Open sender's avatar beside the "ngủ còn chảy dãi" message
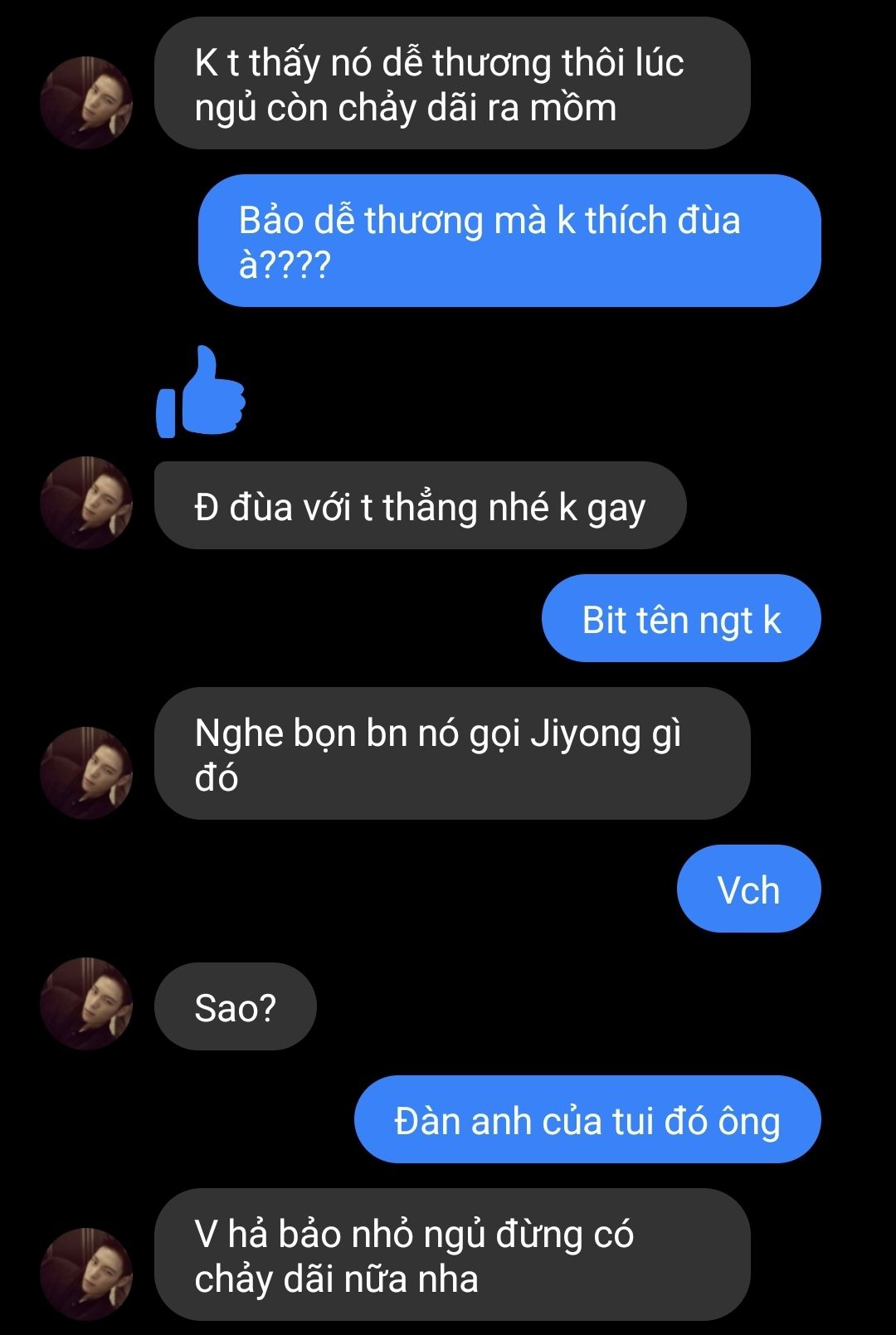Viewport: 896px width, 1335px height. point(86,103)
